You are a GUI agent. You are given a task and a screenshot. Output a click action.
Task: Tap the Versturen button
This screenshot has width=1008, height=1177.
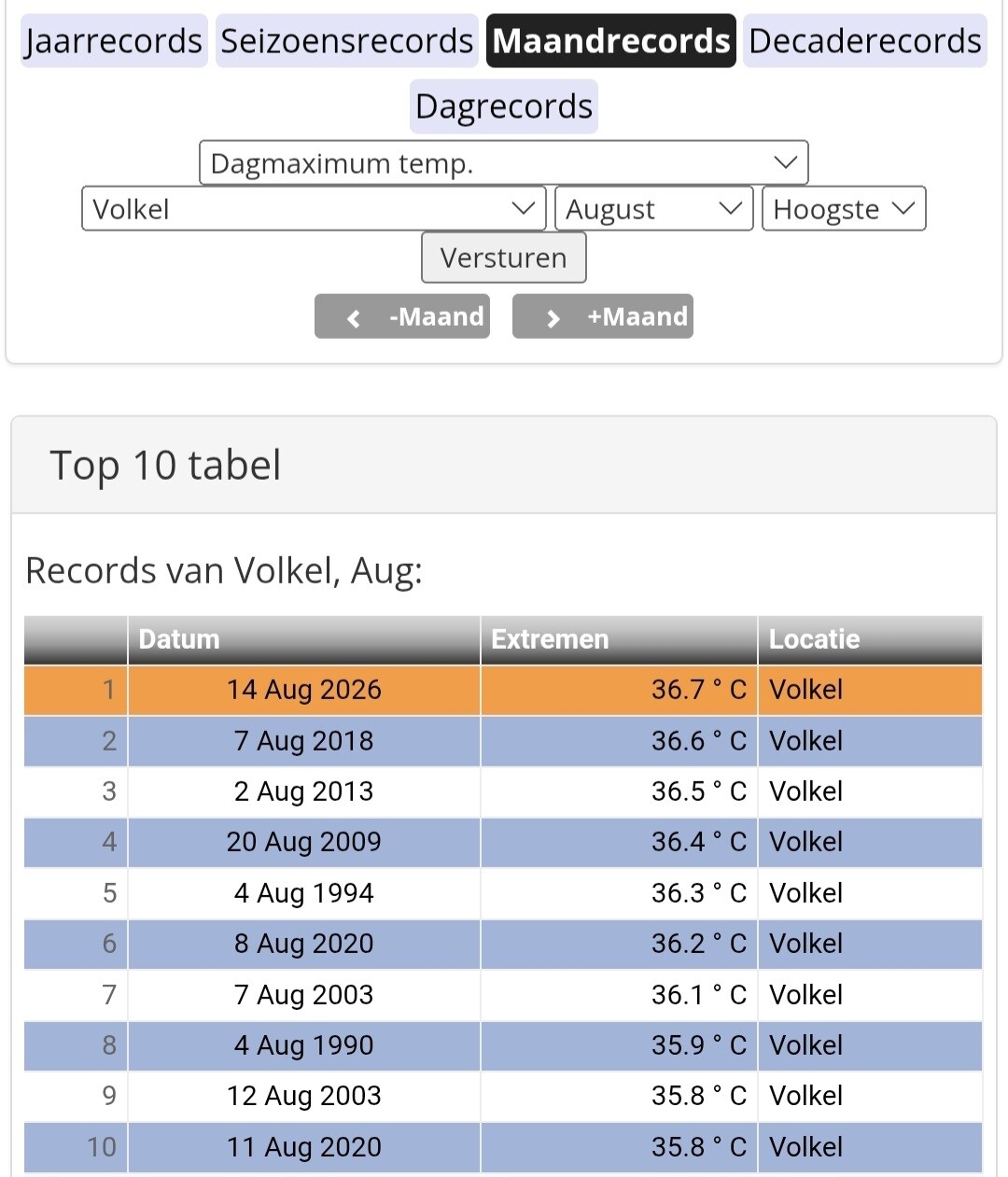(x=504, y=258)
